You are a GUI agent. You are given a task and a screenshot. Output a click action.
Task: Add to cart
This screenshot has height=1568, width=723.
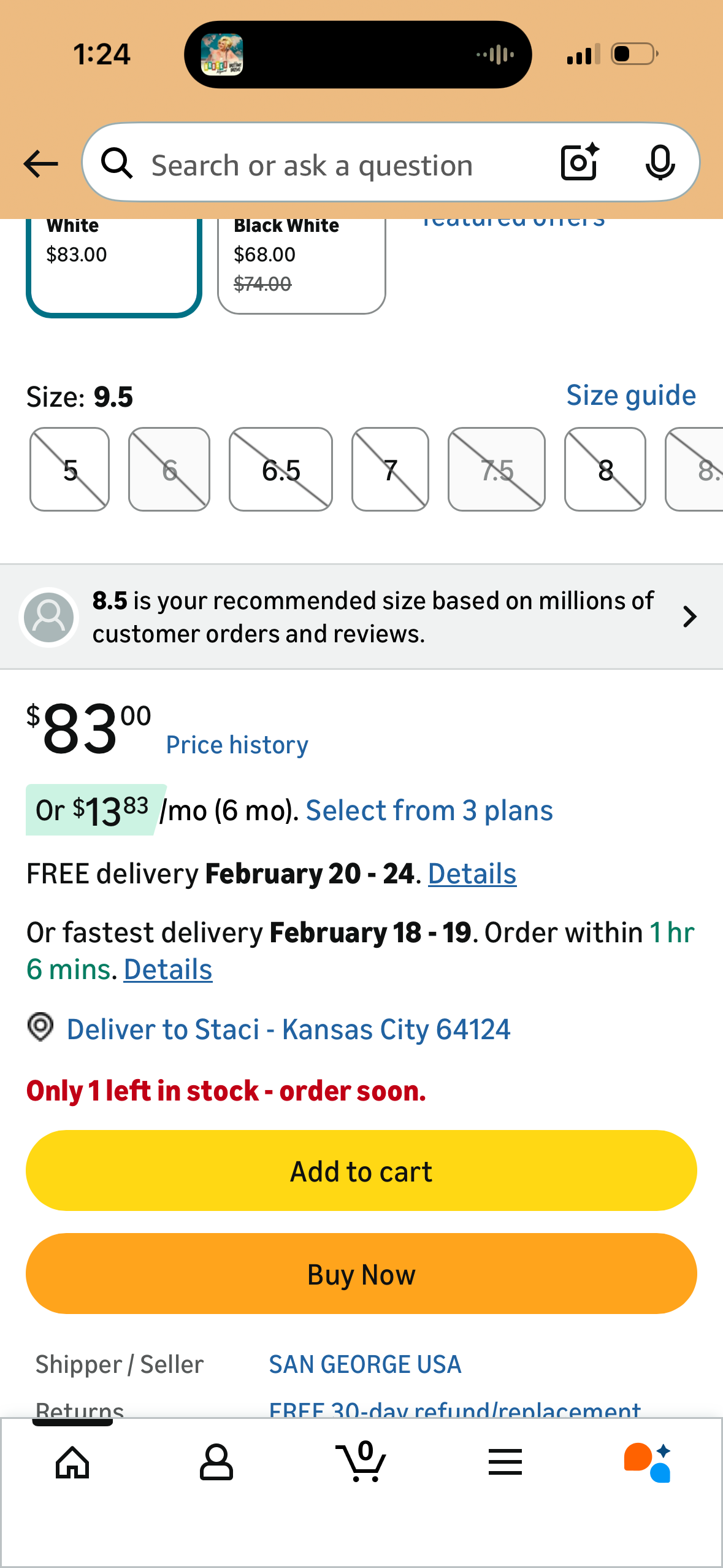coord(361,1170)
